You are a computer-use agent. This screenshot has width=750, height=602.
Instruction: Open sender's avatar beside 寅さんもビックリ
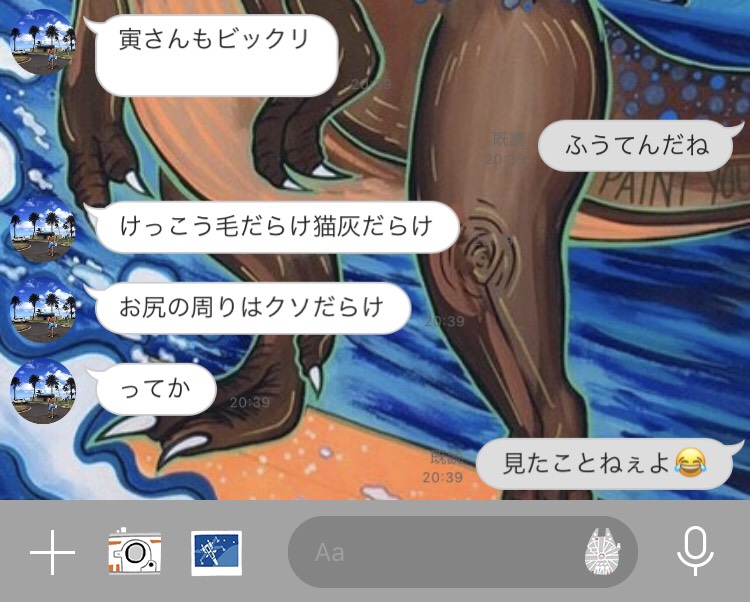pyautogui.click(x=42, y=43)
